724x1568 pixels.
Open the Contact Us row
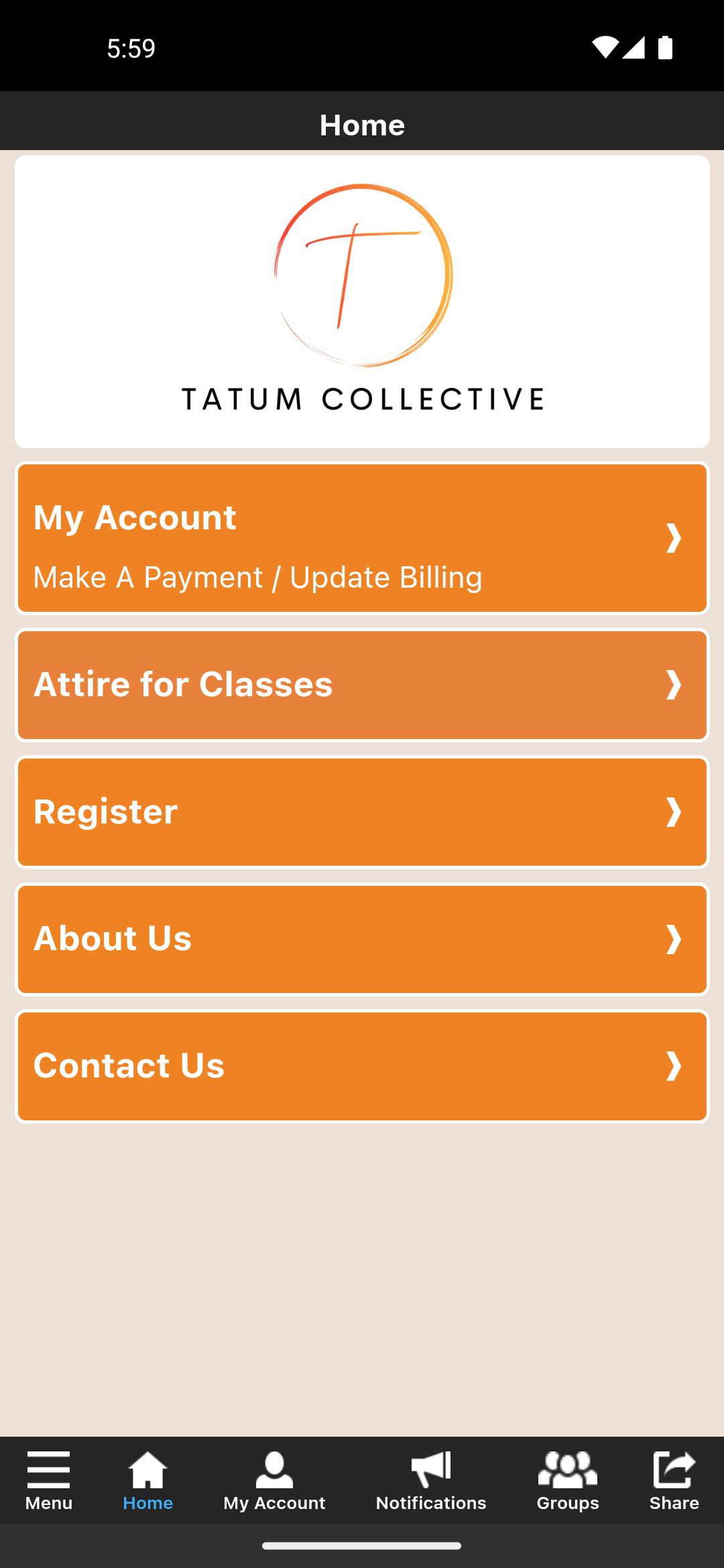pos(362,1066)
